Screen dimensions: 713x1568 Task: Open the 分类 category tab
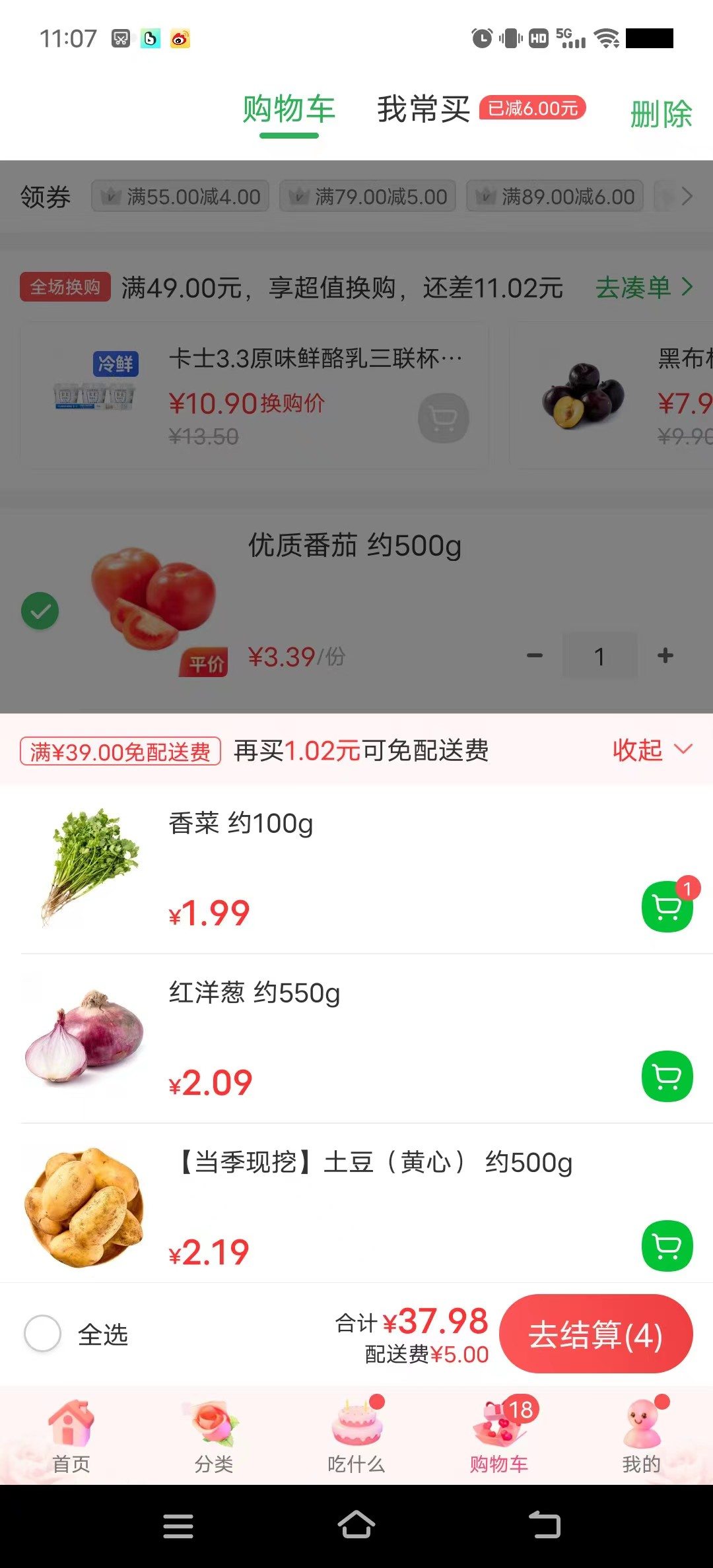click(214, 1437)
